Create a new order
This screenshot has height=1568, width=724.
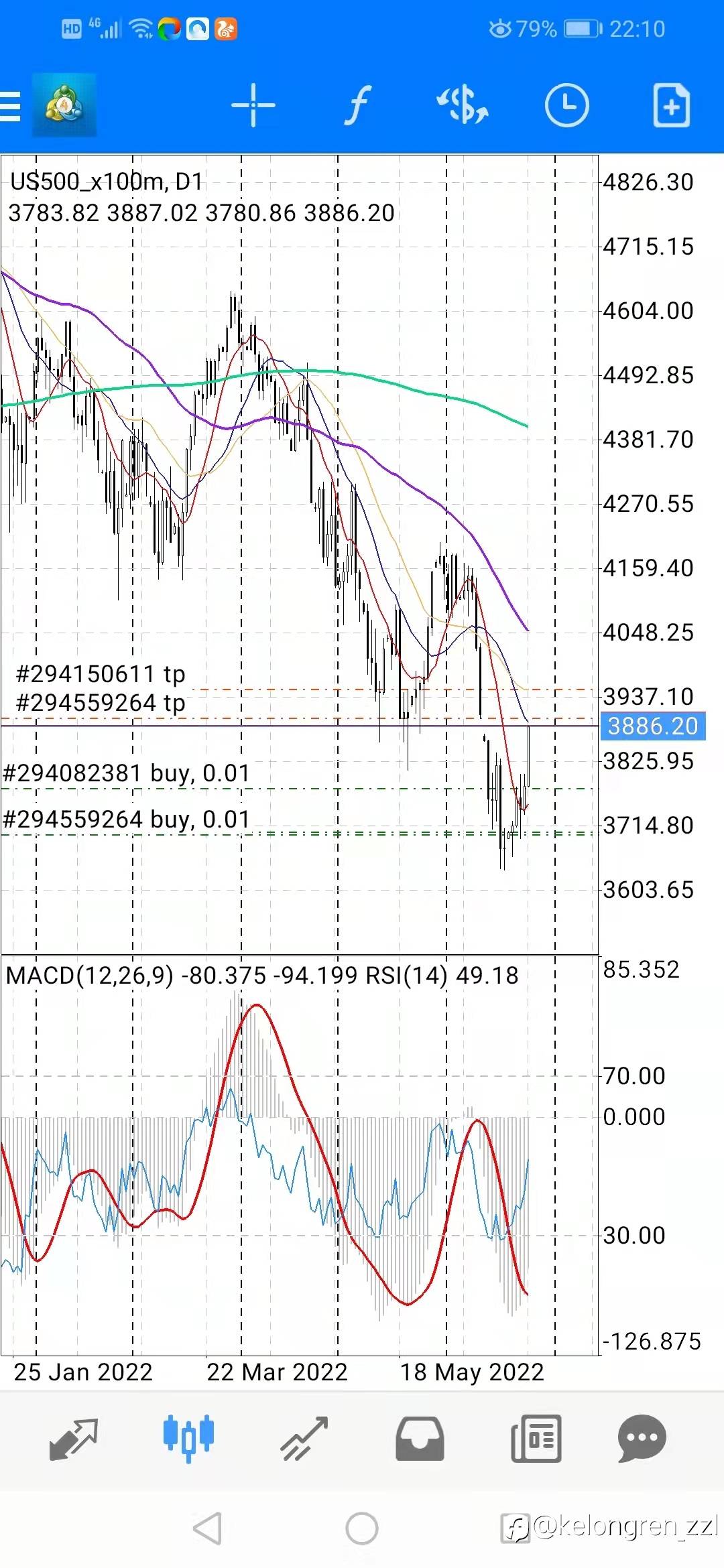pyautogui.click(x=672, y=105)
